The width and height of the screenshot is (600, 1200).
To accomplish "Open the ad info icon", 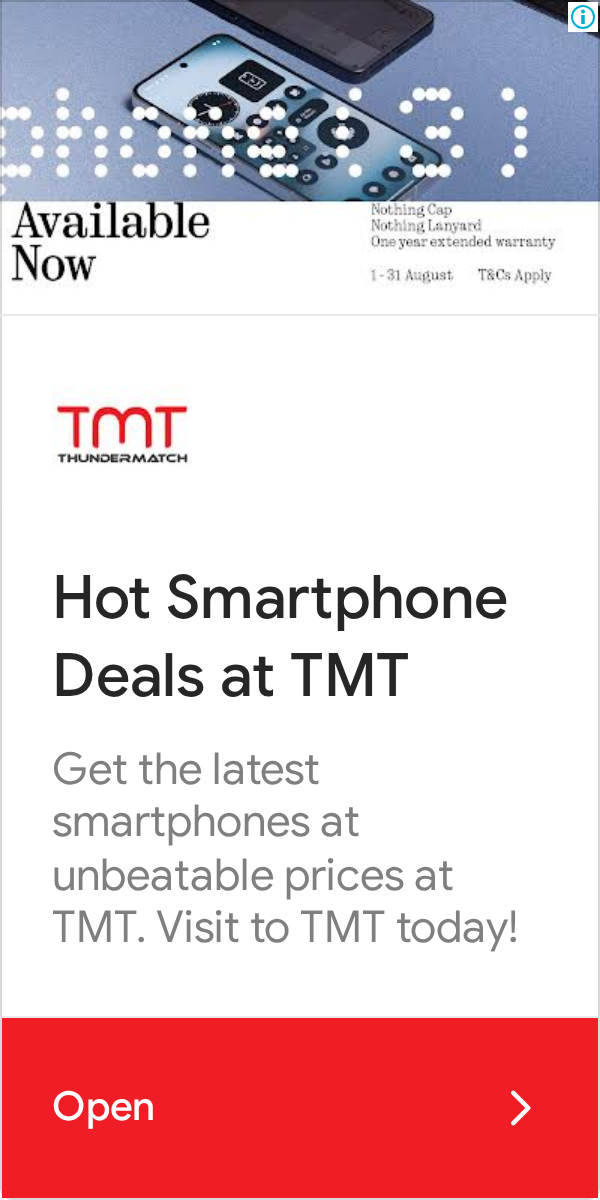I will click(583, 16).
